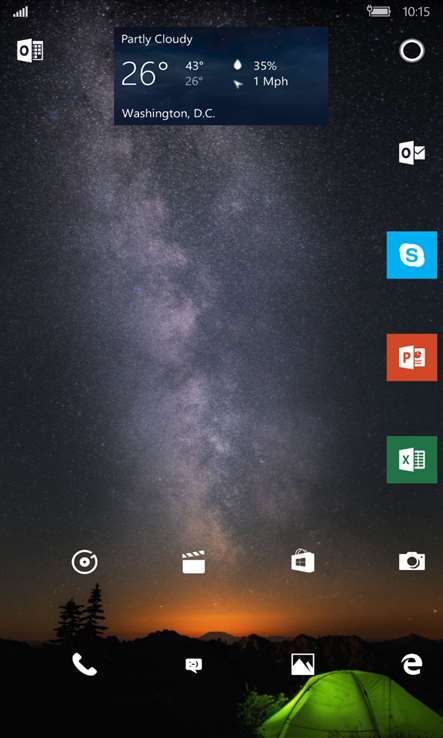The image size is (443, 738).
Task: Open the Messaging tile
Action: [x=193, y=665]
